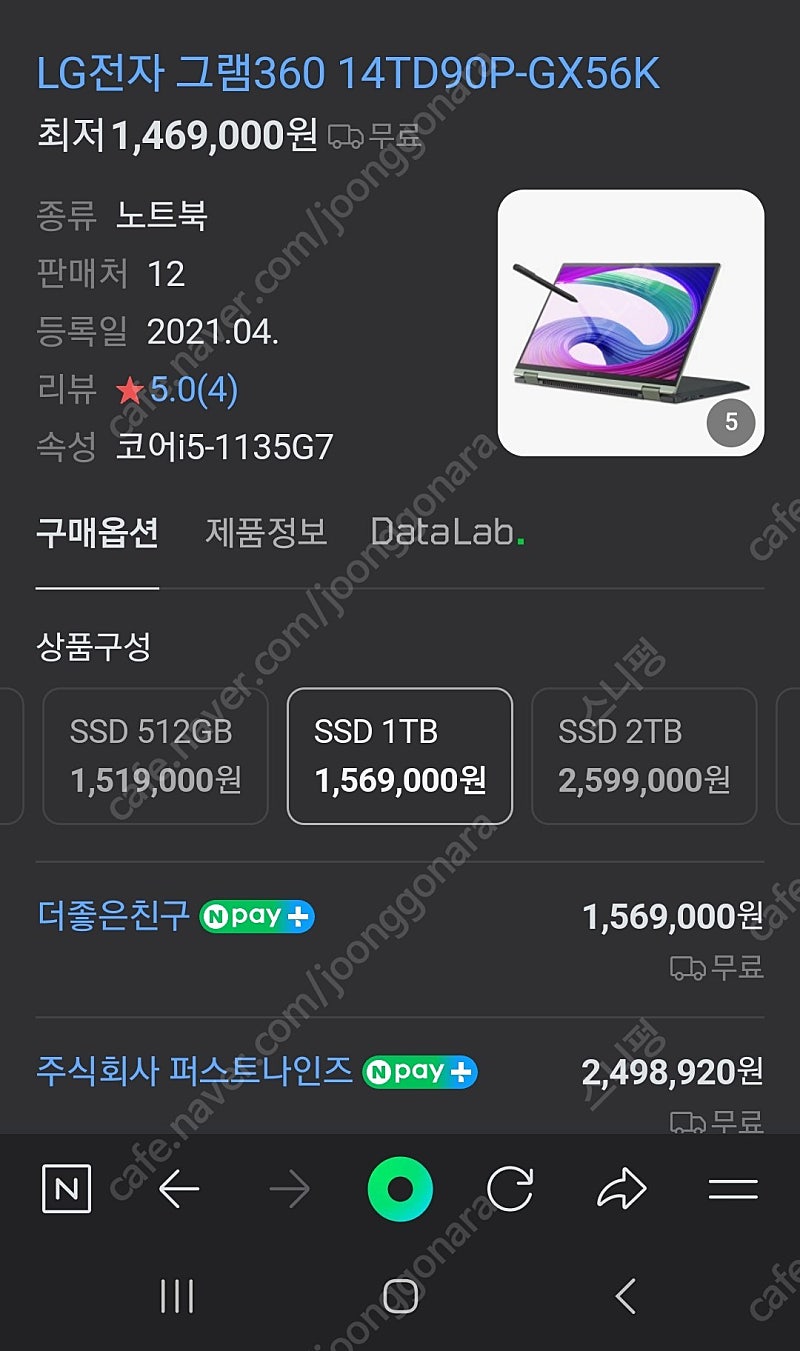Open the LG전자 그램360 14TD90P-GX56K title link
This screenshot has width=800, height=1351.
348,73
